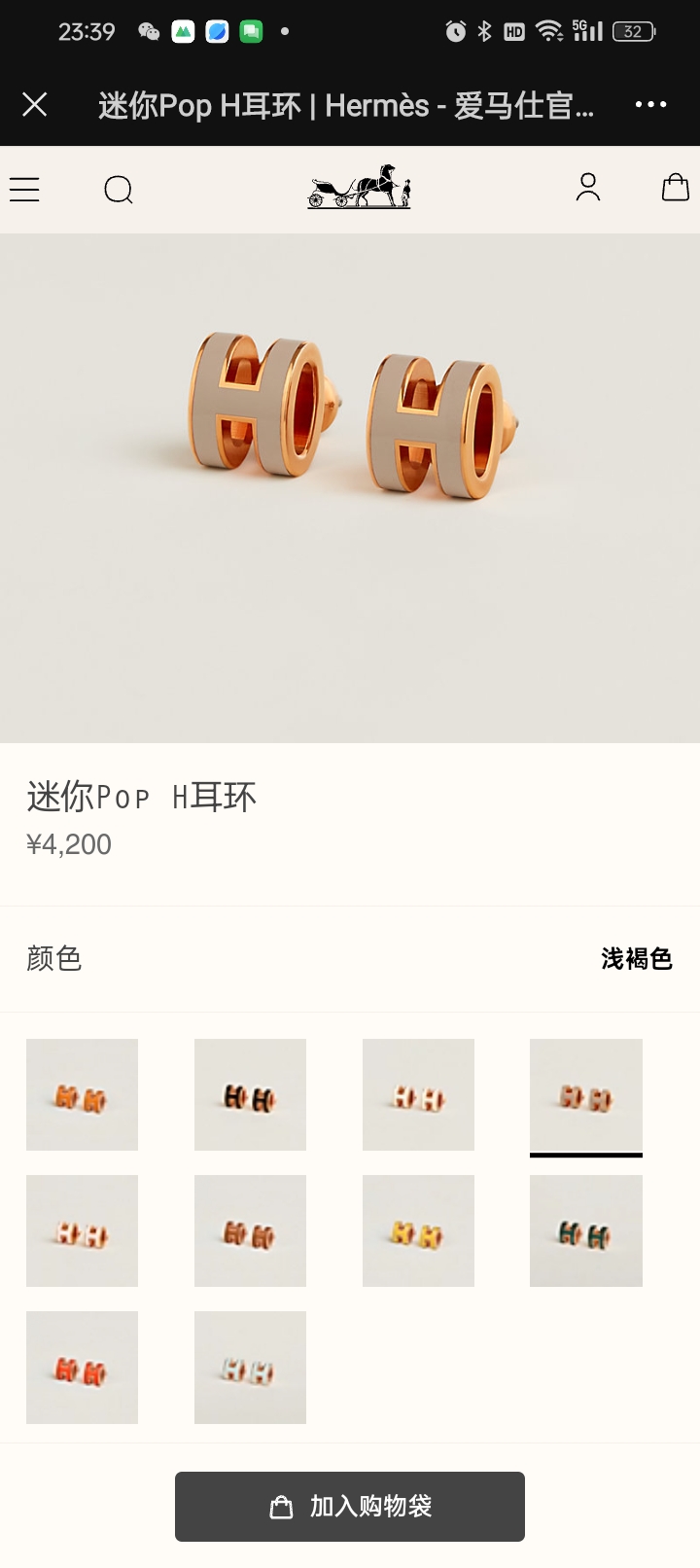The image size is (700, 1568).
Task: Choose the yellow earrings color option
Action: click(x=418, y=1230)
